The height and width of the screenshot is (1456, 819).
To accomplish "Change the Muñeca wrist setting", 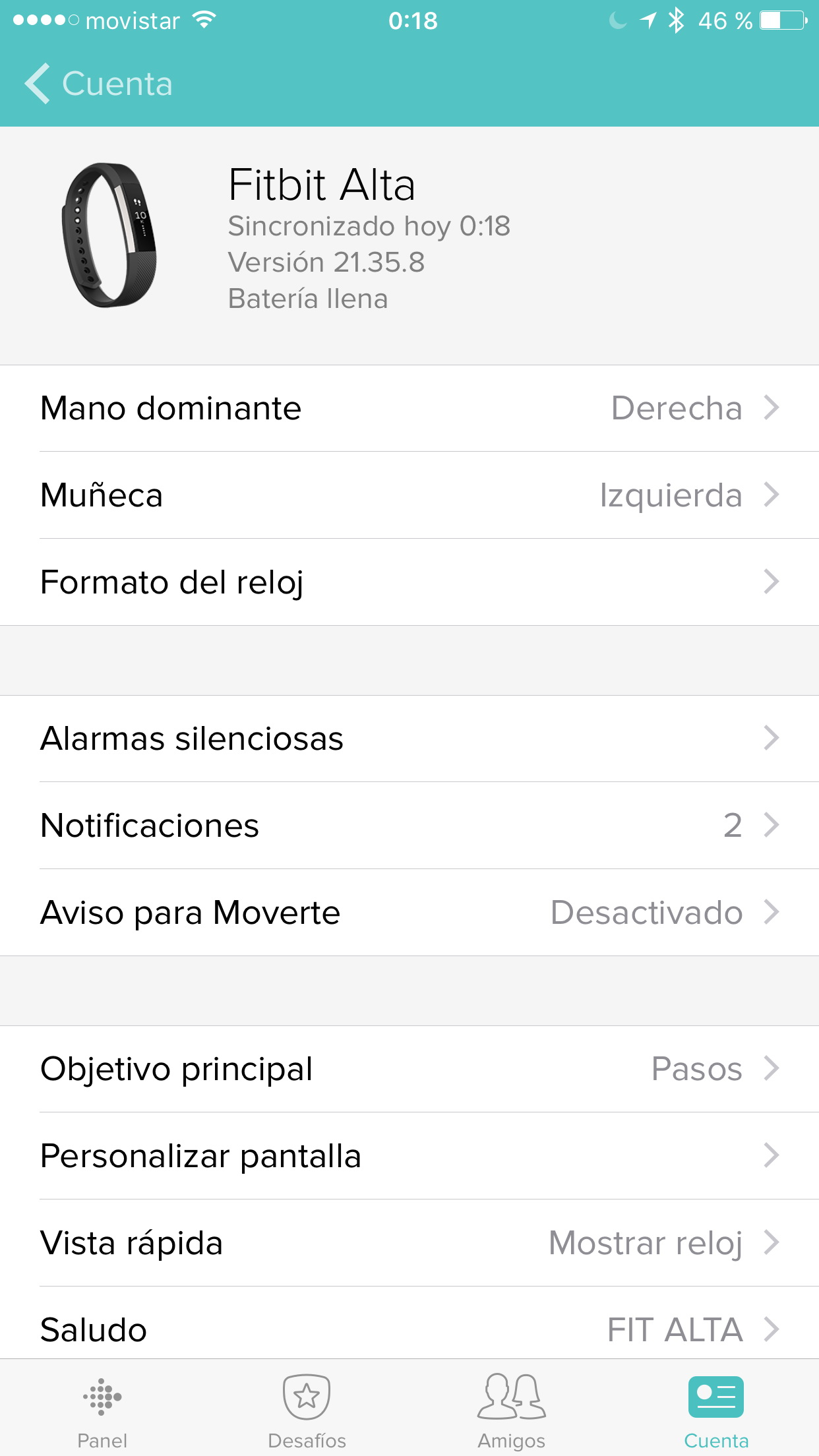I will pyautogui.click(x=409, y=495).
